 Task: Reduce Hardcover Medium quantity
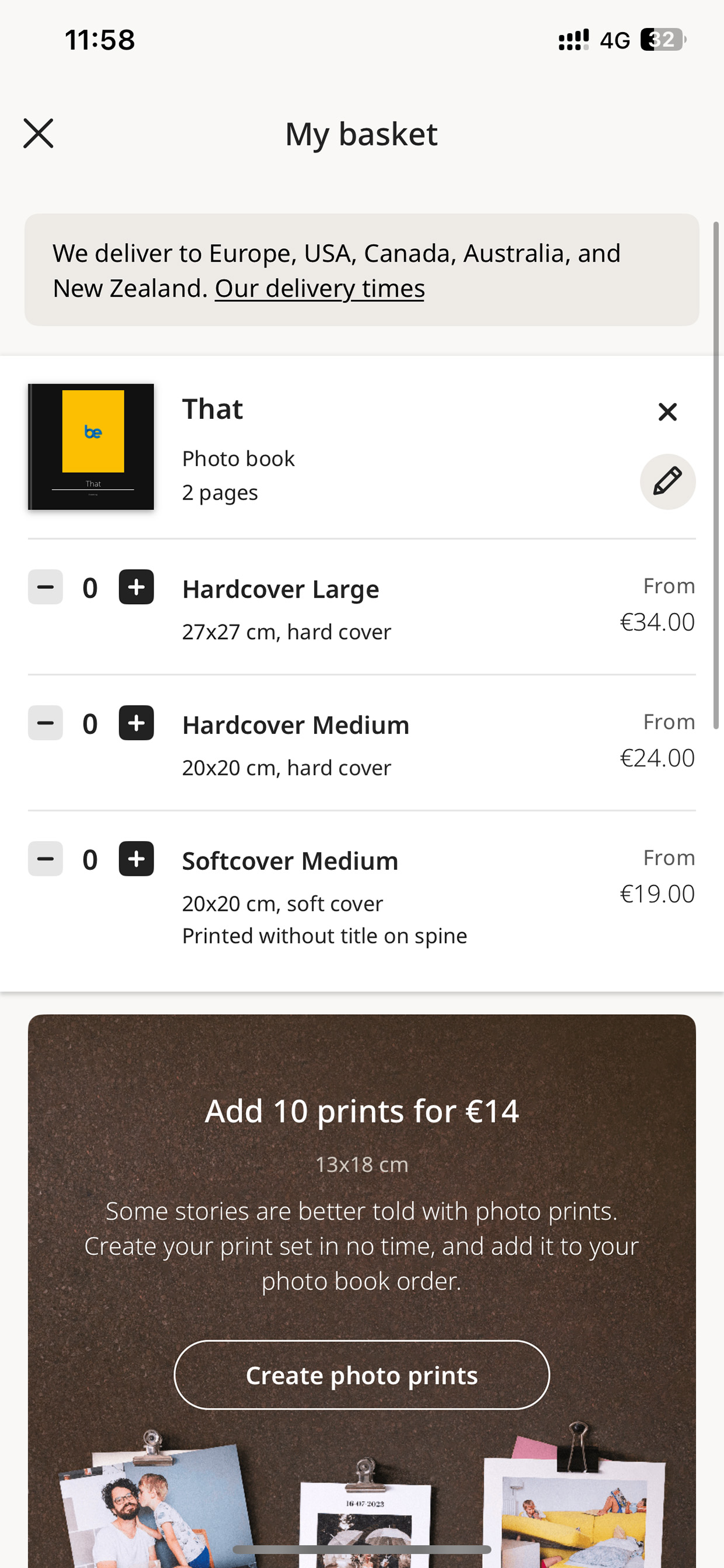[x=46, y=723]
